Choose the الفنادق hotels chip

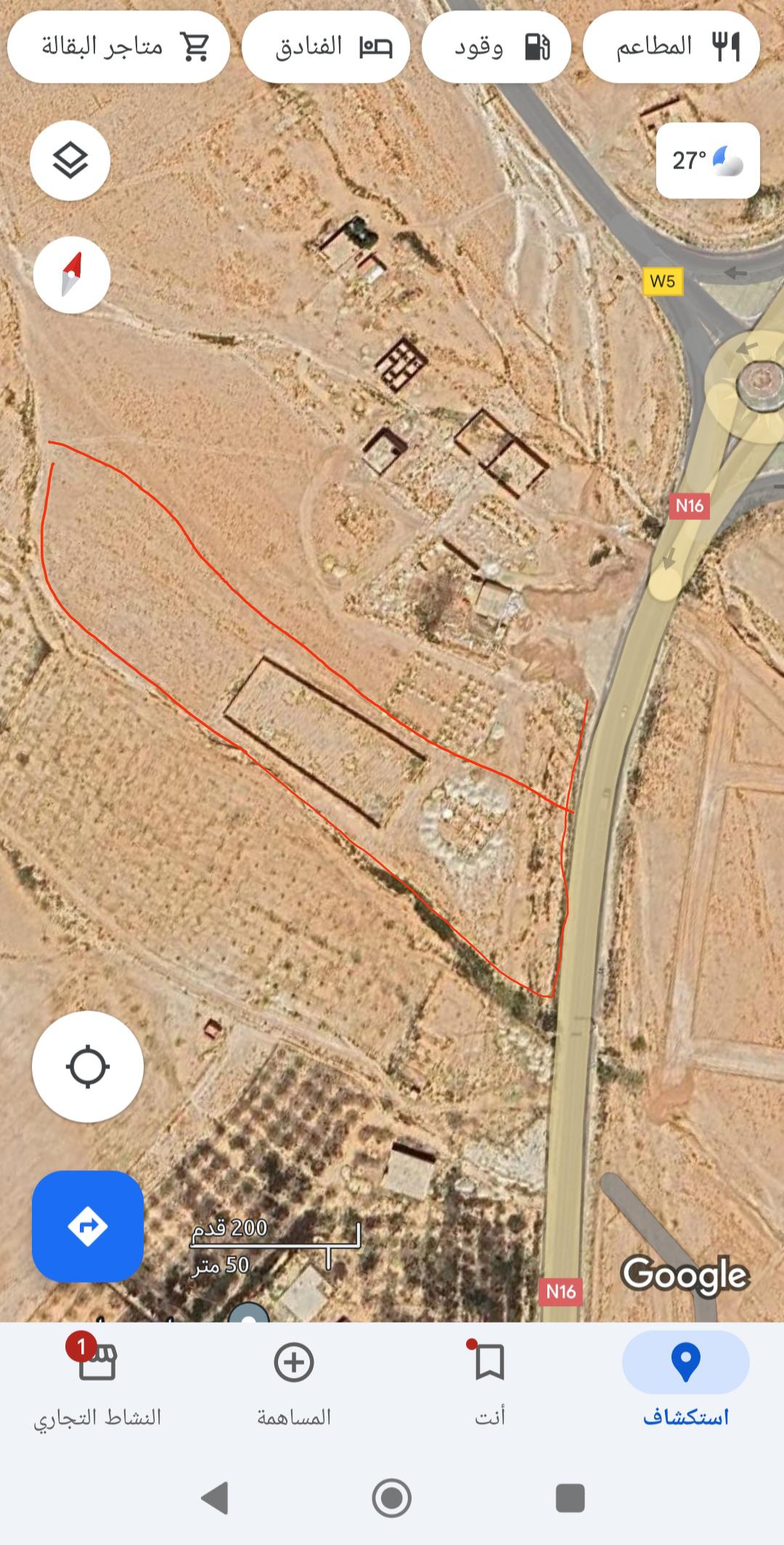(x=326, y=47)
